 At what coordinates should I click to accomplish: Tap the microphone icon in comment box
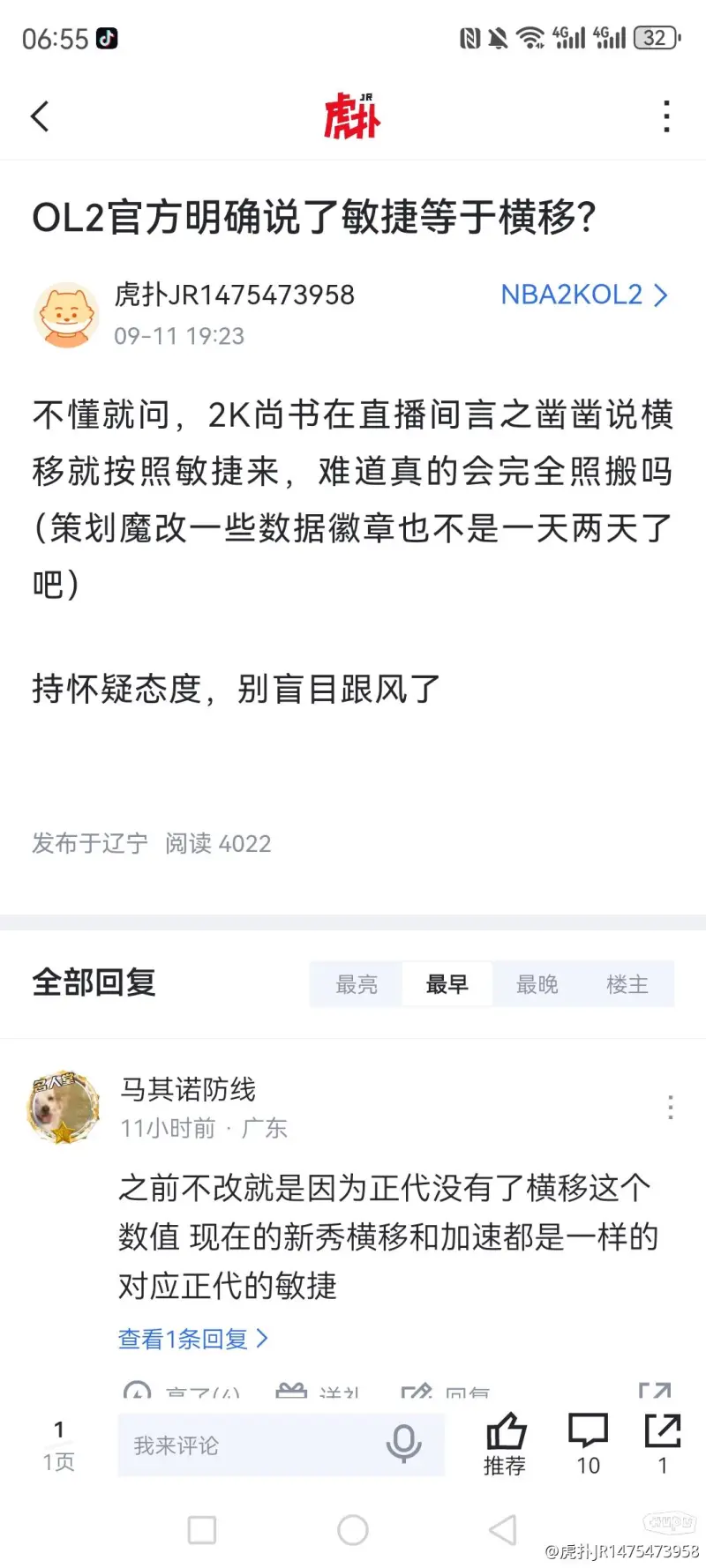(404, 1444)
